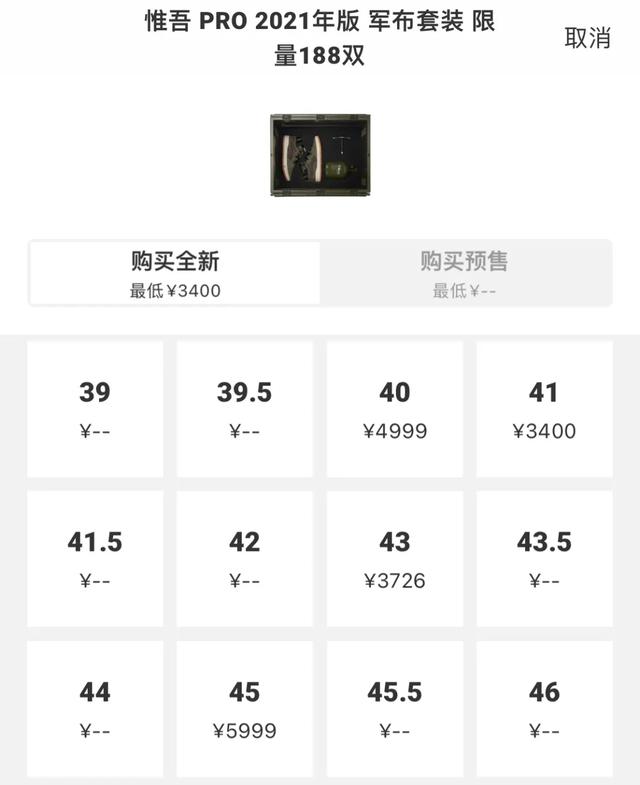Switch to the 购买全新 tab
Viewport: 640px width, 785px height.
pyautogui.click(x=175, y=273)
